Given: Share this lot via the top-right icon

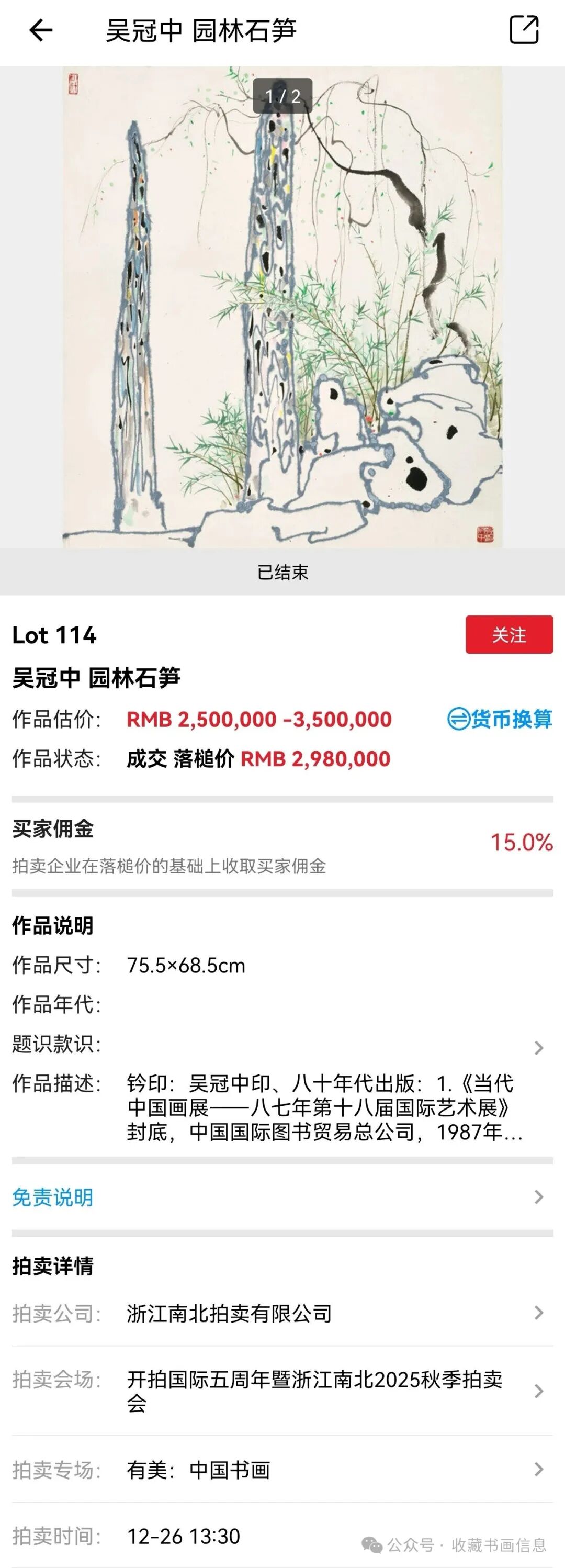Looking at the screenshot, I should click(524, 30).
